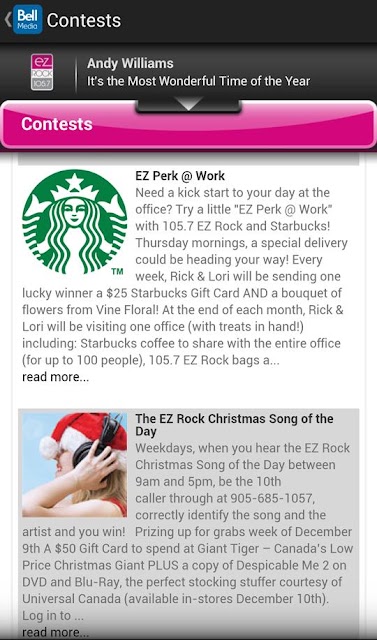The height and width of the screenshot is (640, 377).
Task: Go back via the Bell Media icon
Action: click(x=24, y=20)
